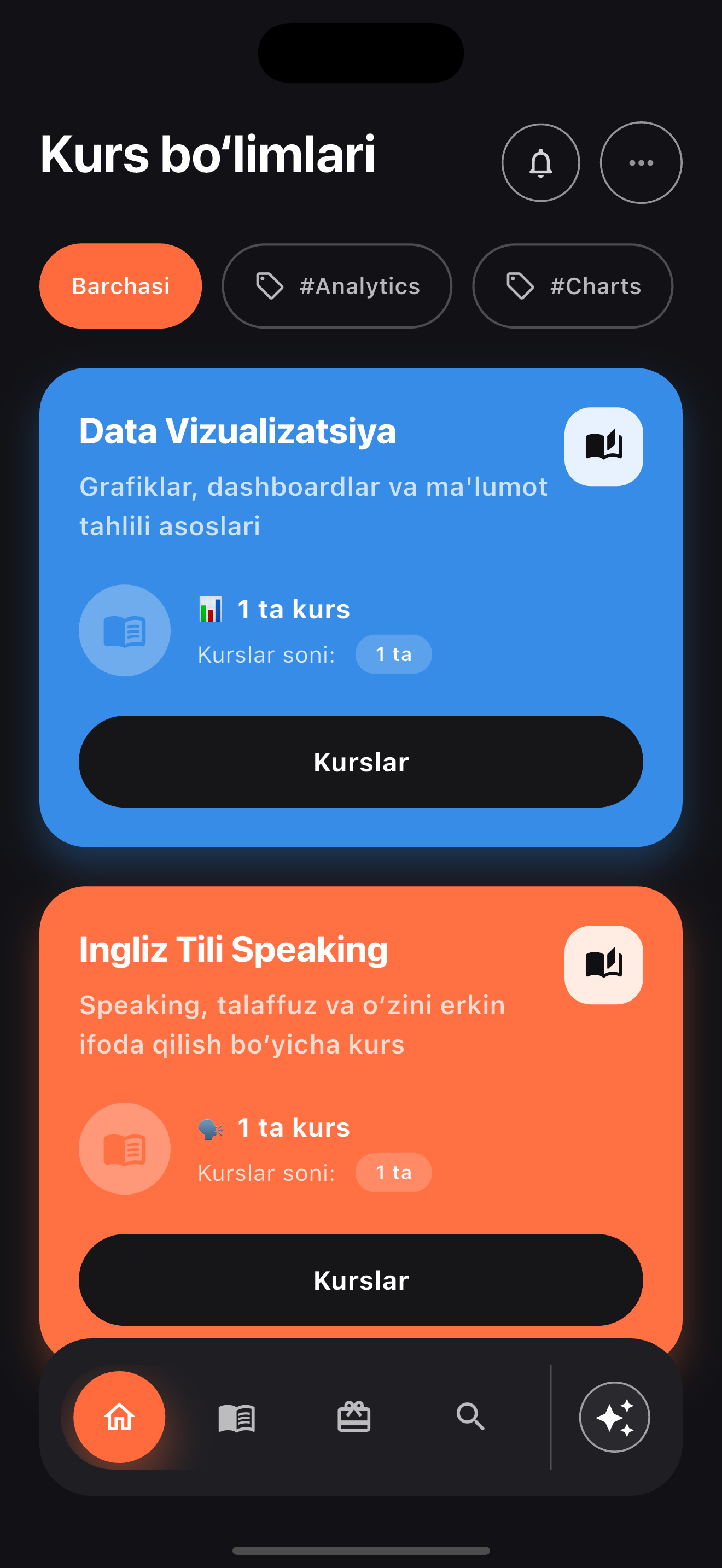Open Kurslar under Ingliz Tili Speaking
The height and width of the screenshot is (1568, 722).
tap(360, 1280)
